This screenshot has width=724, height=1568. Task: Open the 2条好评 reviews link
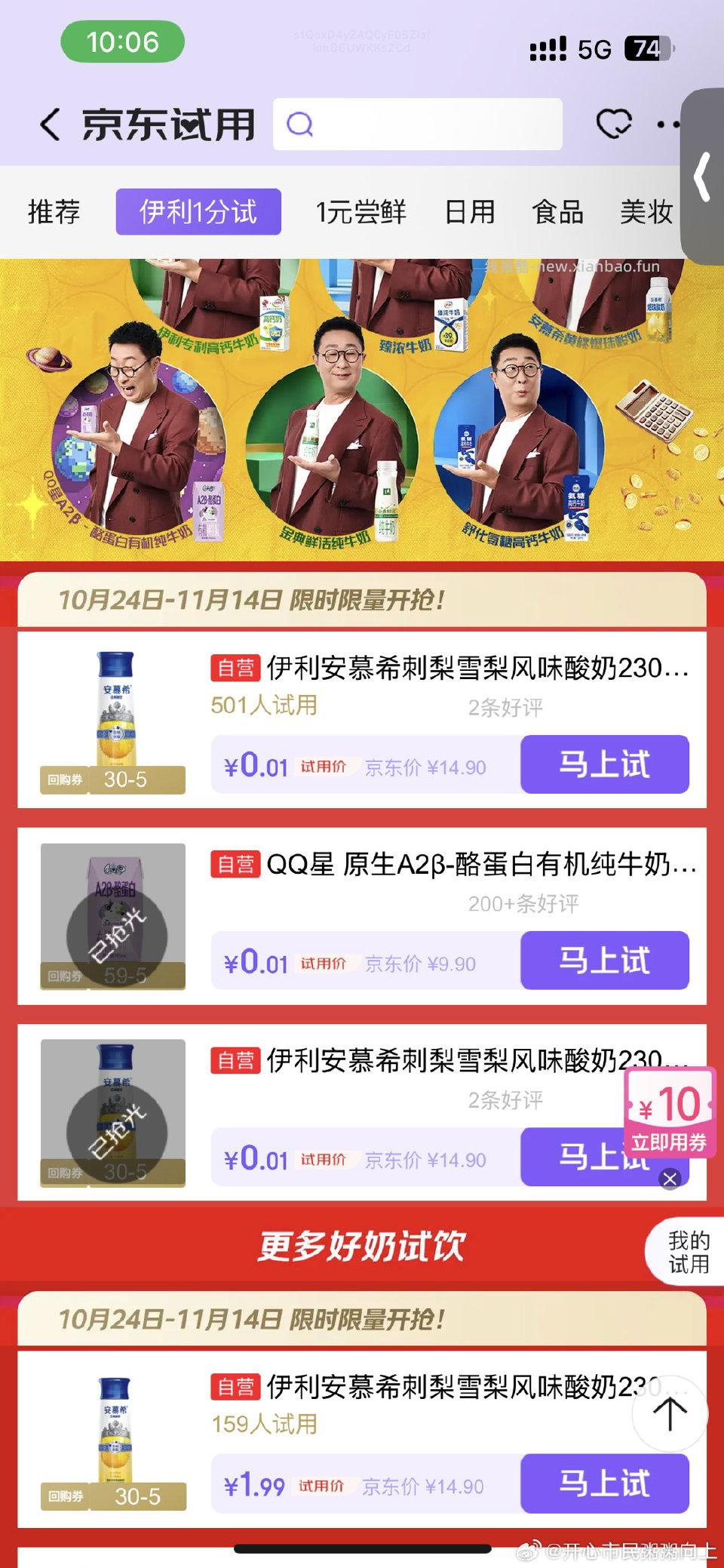tap(506, 708)
